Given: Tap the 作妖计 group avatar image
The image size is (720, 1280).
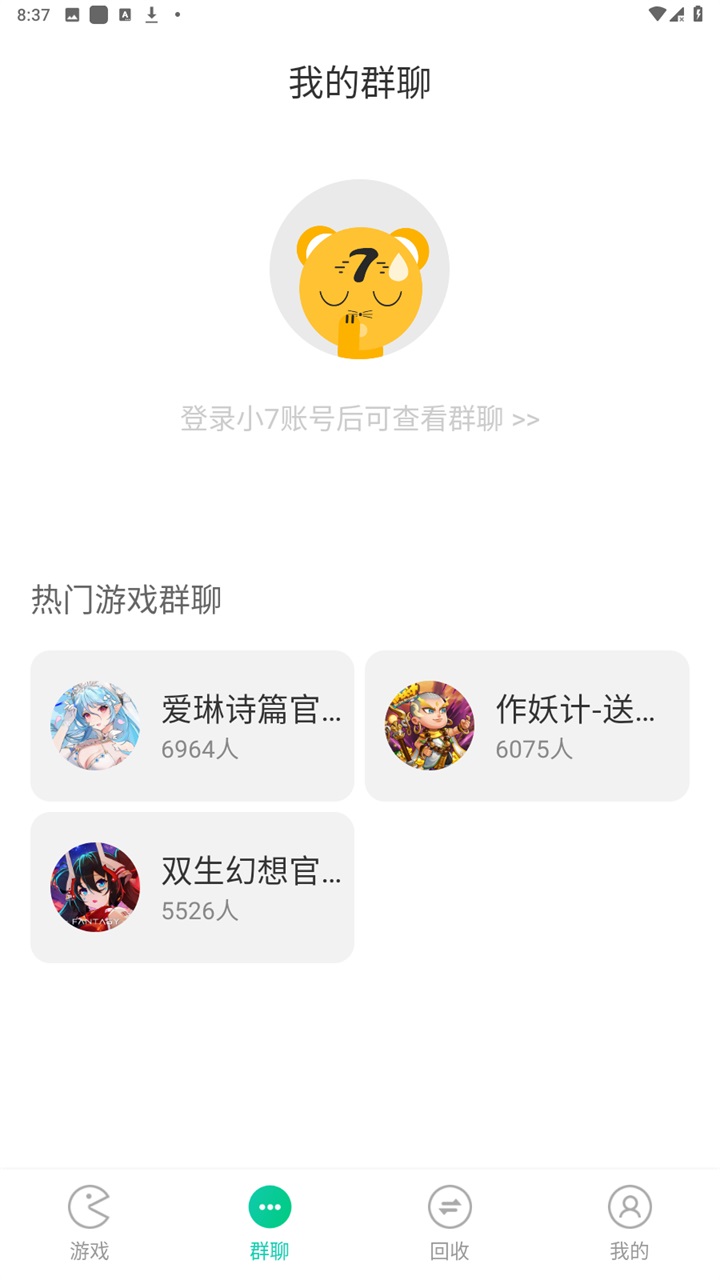Looking at the screenshot, I should (x=430, y=725).
